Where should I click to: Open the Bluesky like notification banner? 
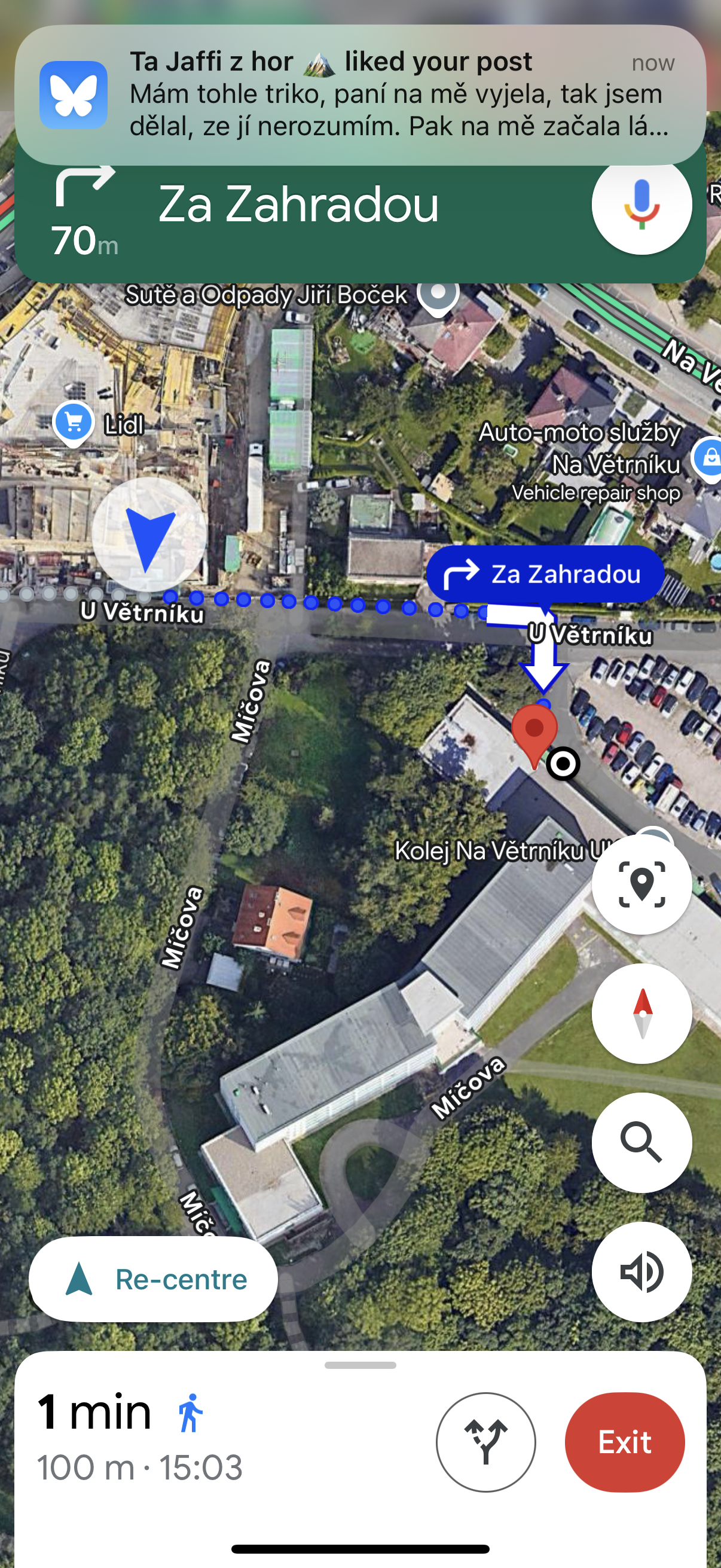coord(360,94)
